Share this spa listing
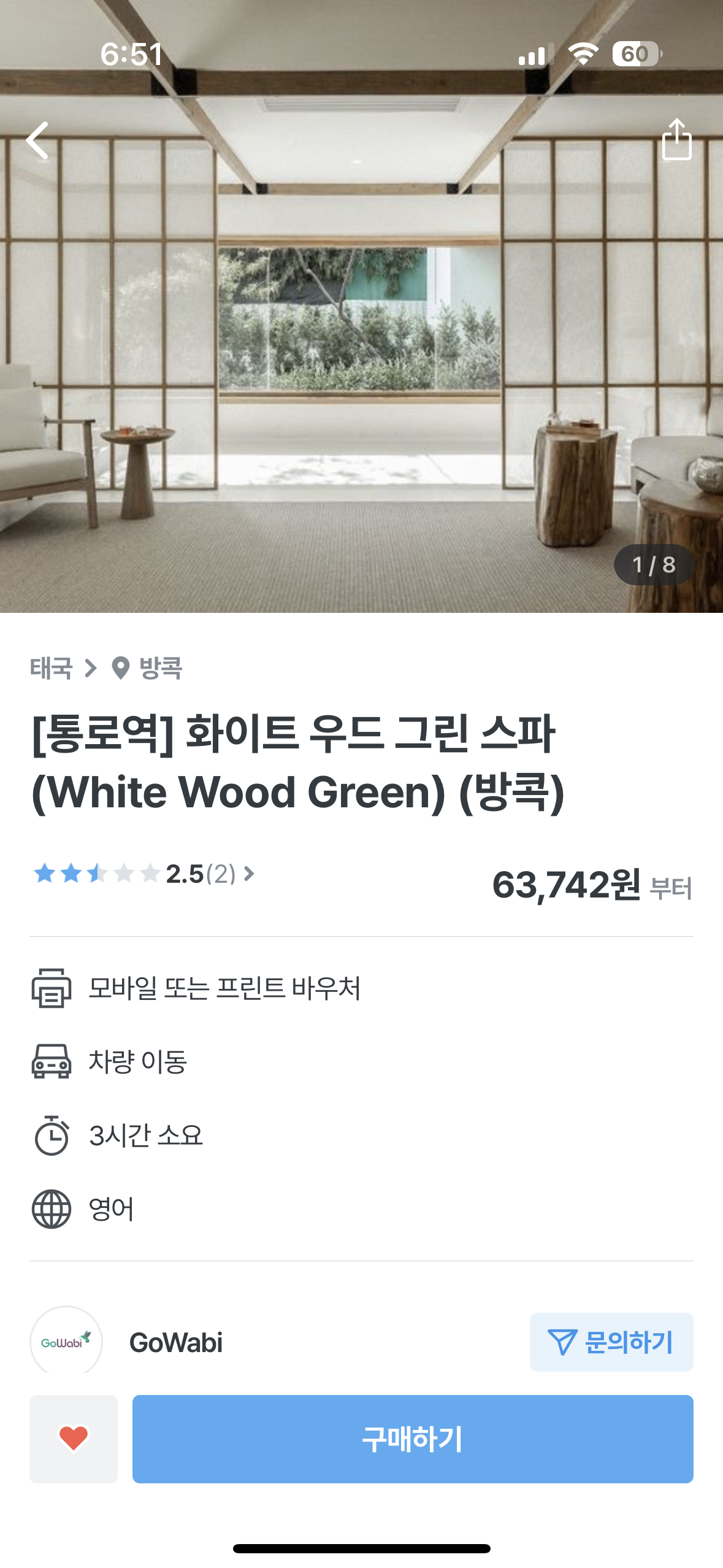 pos(676,140)
